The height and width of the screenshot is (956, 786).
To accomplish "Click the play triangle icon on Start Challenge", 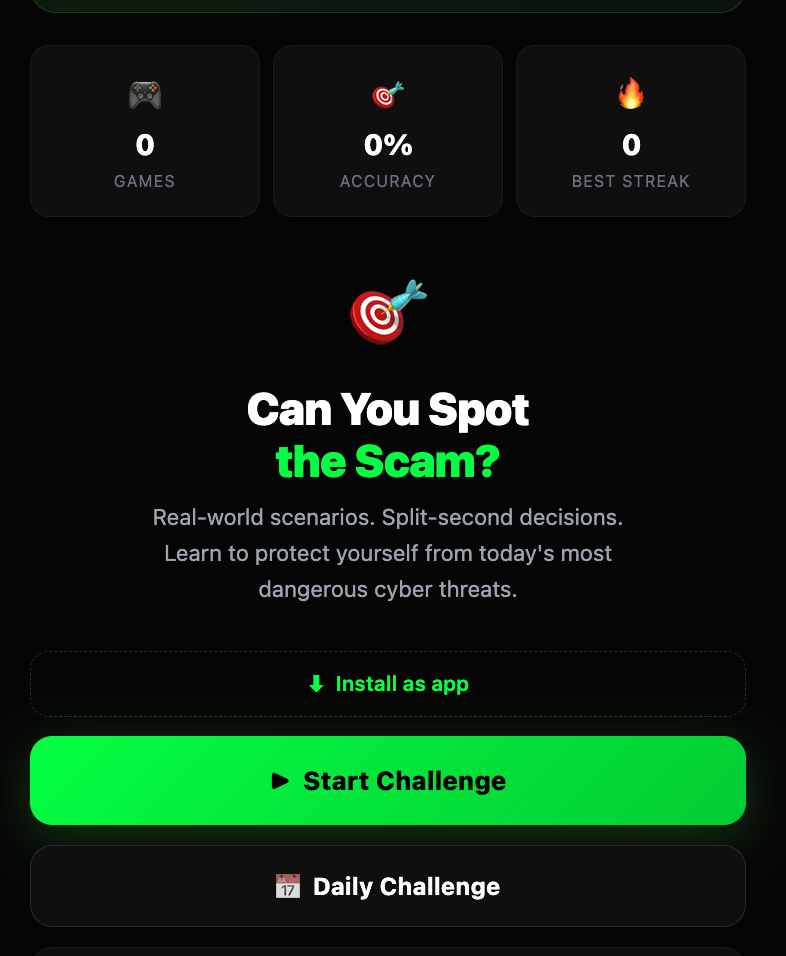I will 283,781.
